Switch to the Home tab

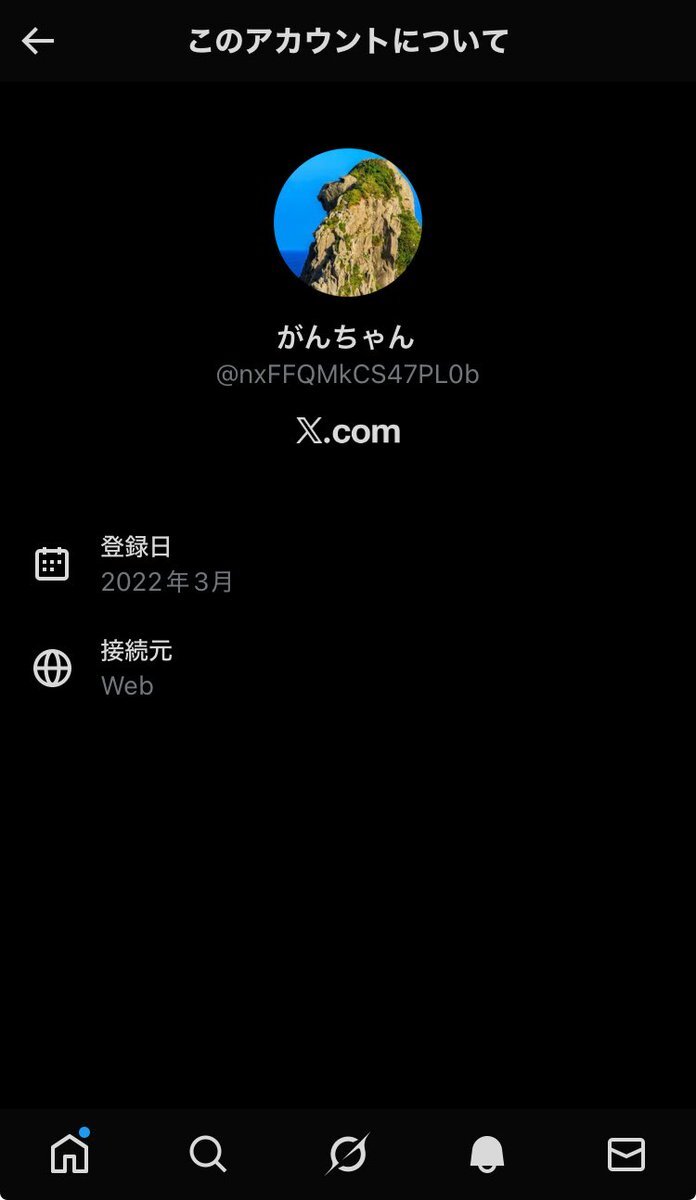tap(70, 1154)
